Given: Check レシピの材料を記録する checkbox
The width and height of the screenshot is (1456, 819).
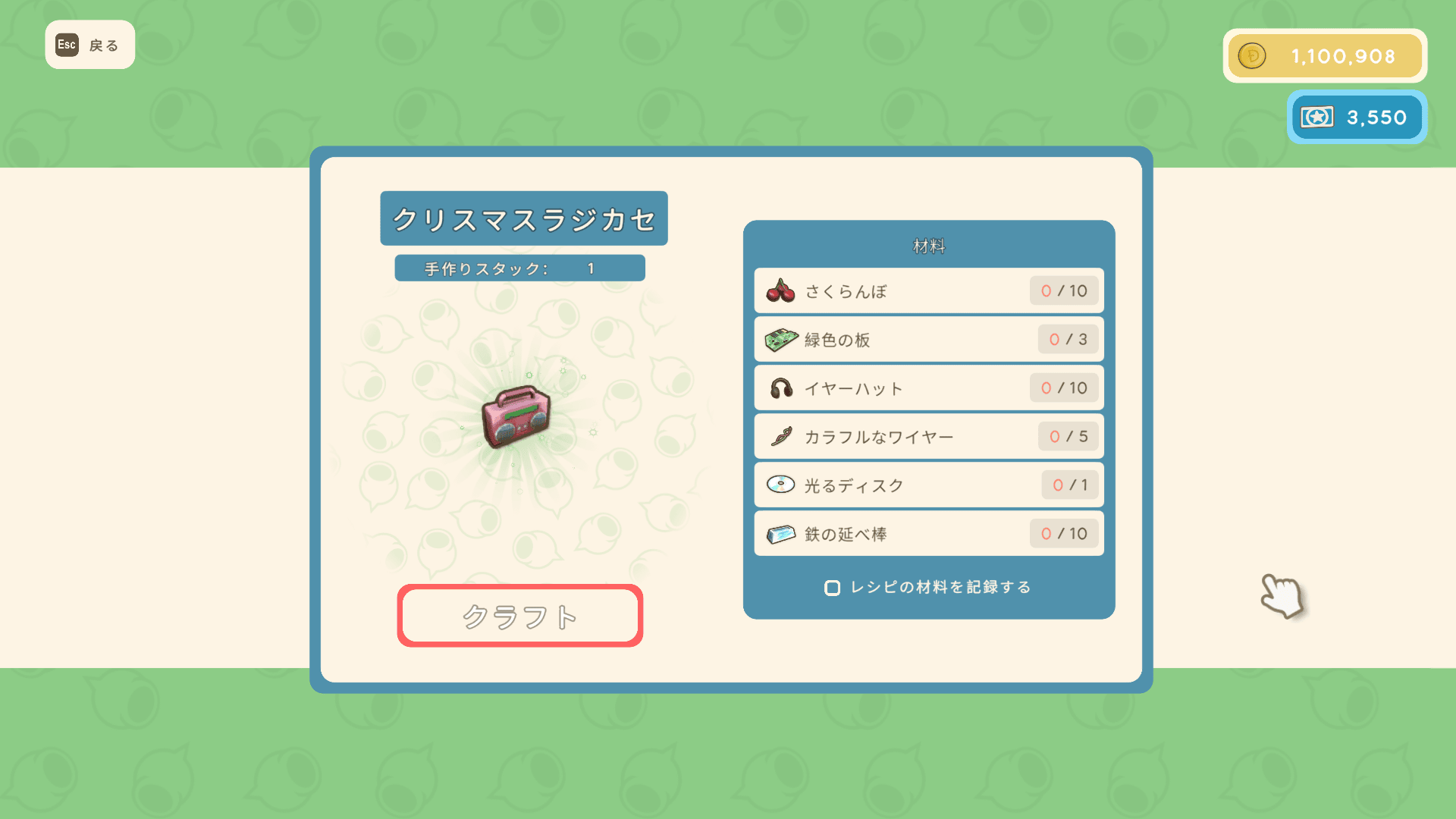Looking at the screenshot, I should point(833,588).
